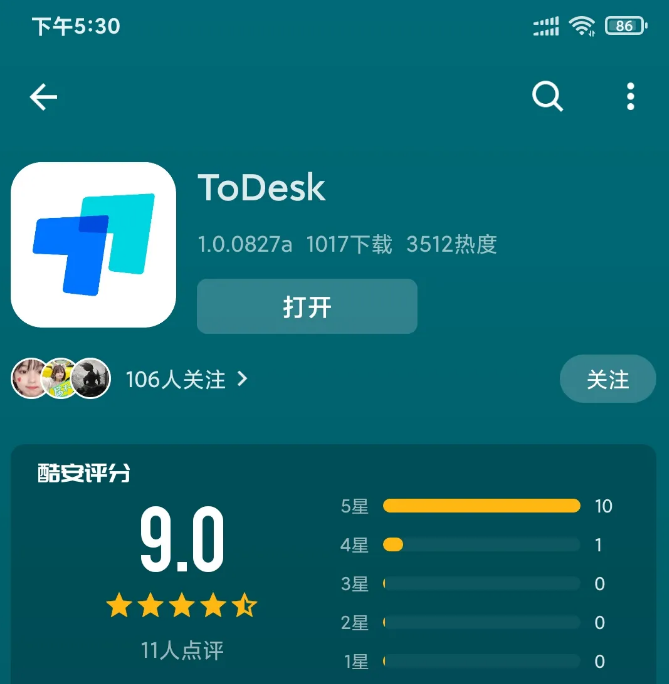Go back to the previous page
Image resolution: width=669 pixels, height=684 pixels.
[x=43, y=96]
